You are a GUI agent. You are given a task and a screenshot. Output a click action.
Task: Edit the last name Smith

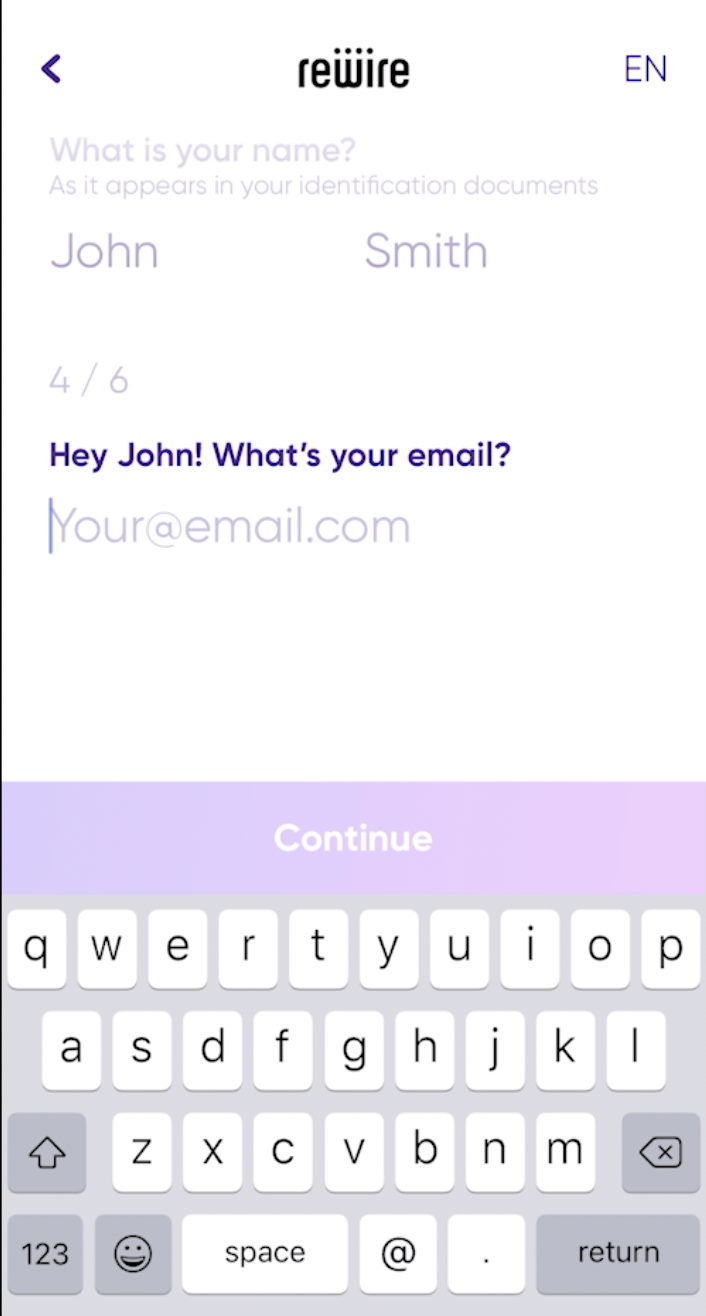pos(426,251)
